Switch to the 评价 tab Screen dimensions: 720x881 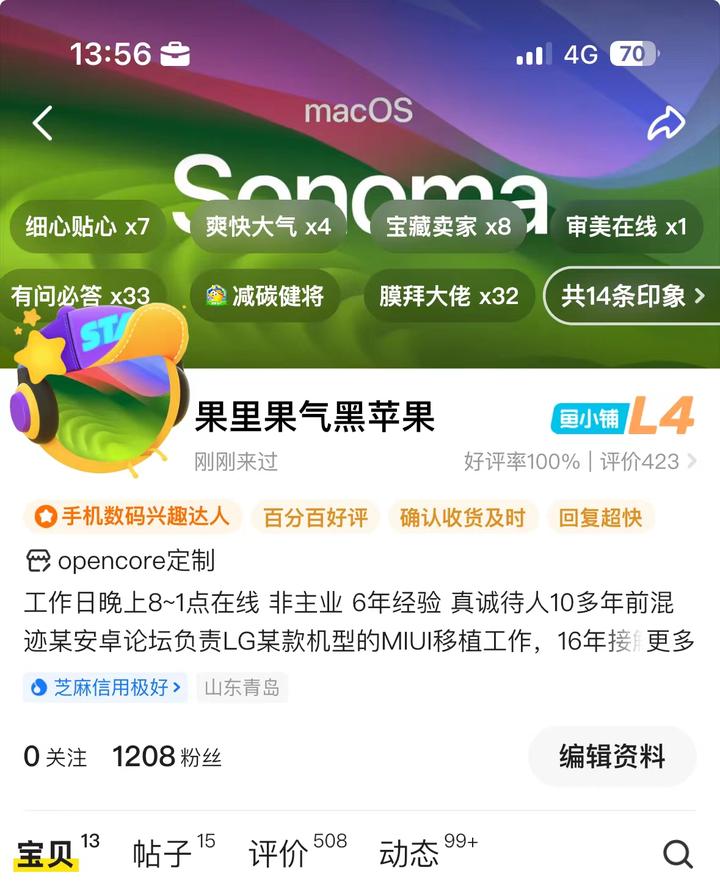[x=279, y=853]
